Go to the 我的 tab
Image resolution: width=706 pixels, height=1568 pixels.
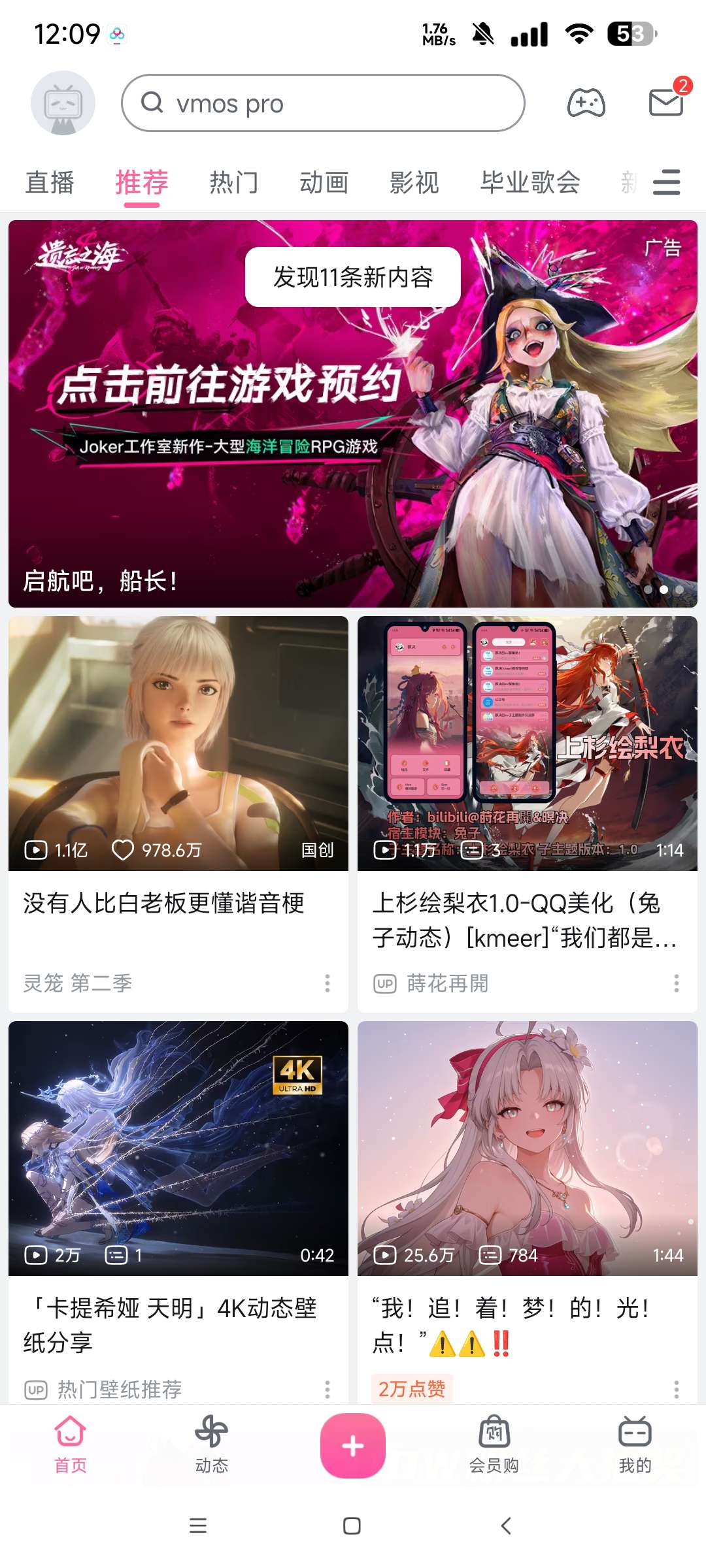point(635,1445)
